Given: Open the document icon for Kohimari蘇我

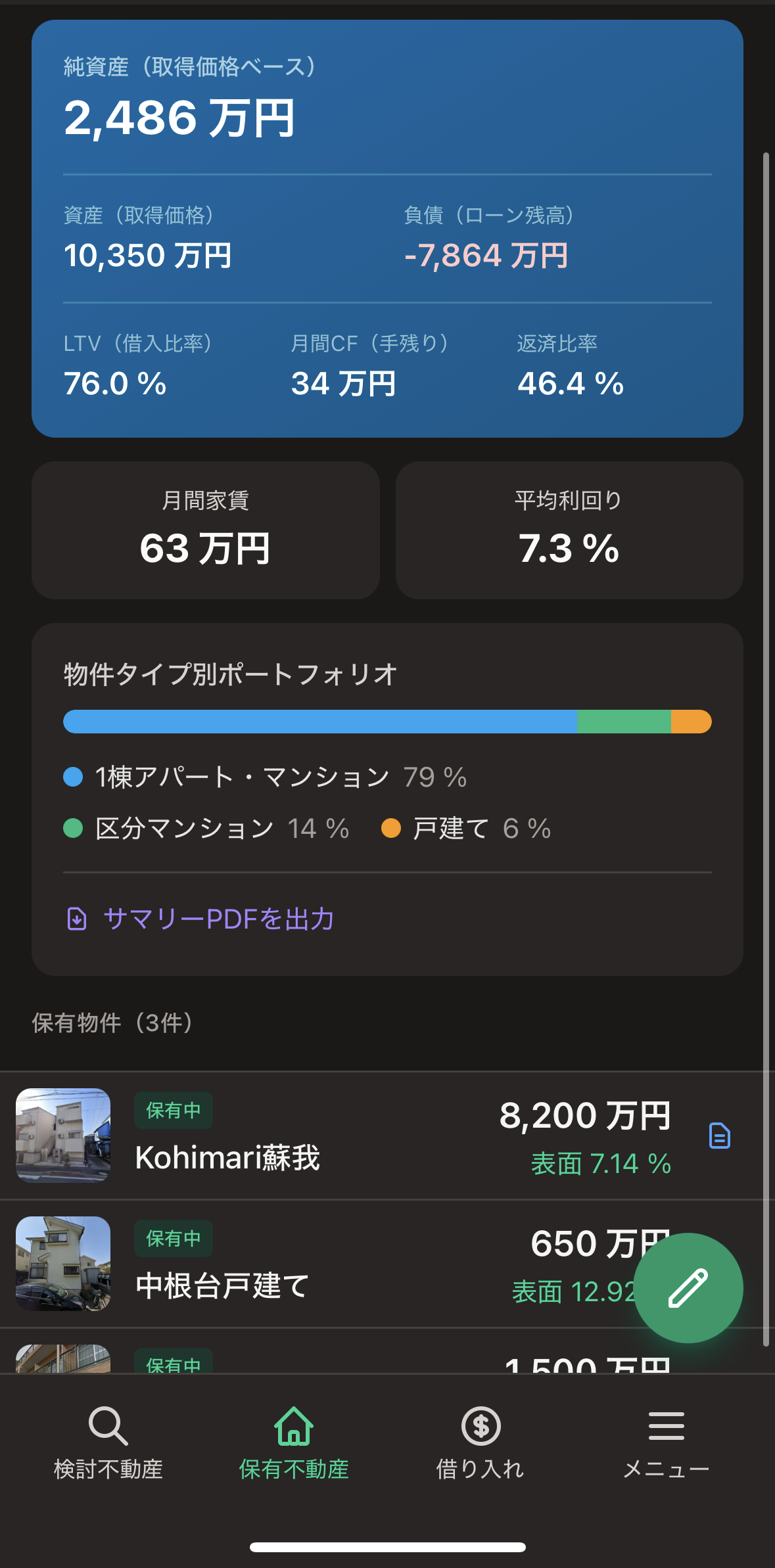Looking at the screenshot, I should click(x=720, y=1136).
